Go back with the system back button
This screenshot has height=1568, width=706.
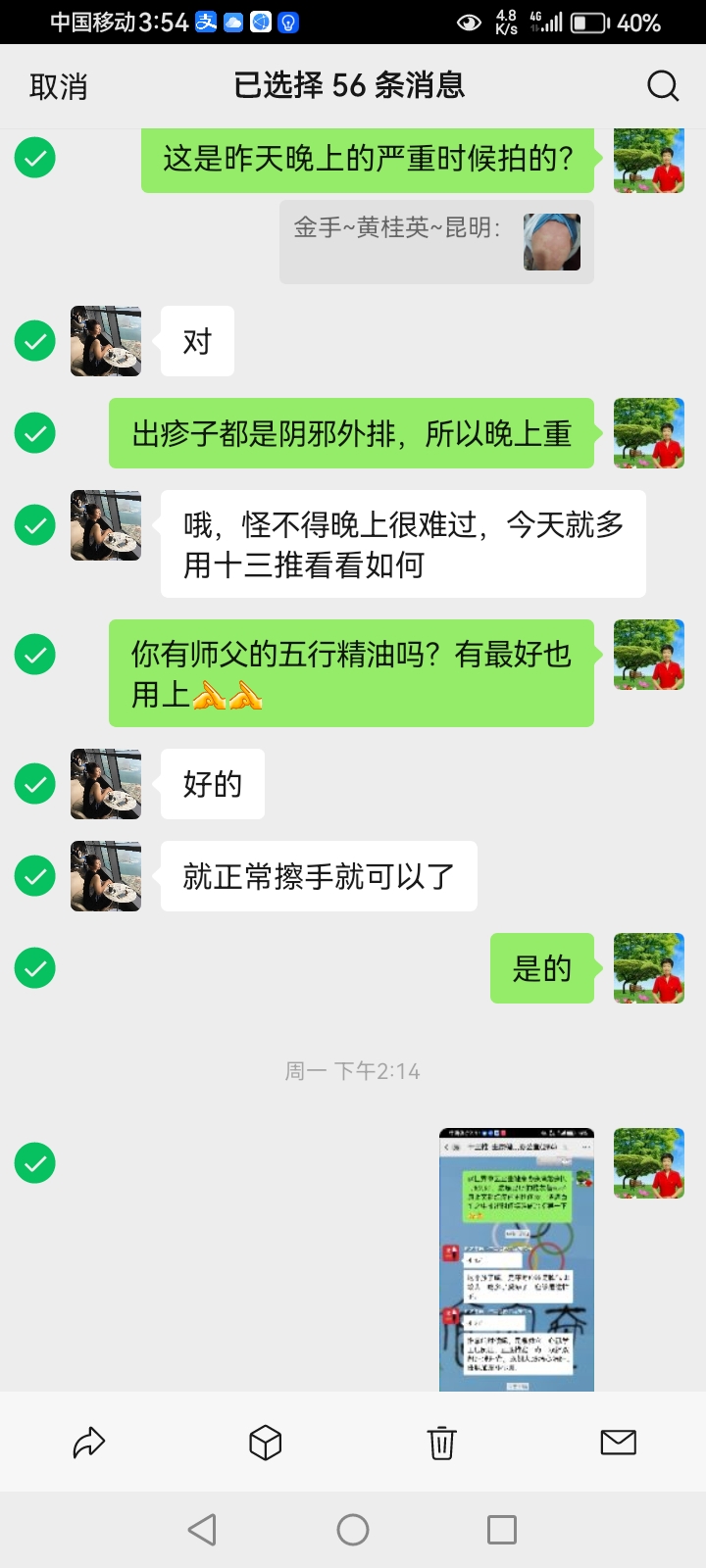coord(202,1530)
